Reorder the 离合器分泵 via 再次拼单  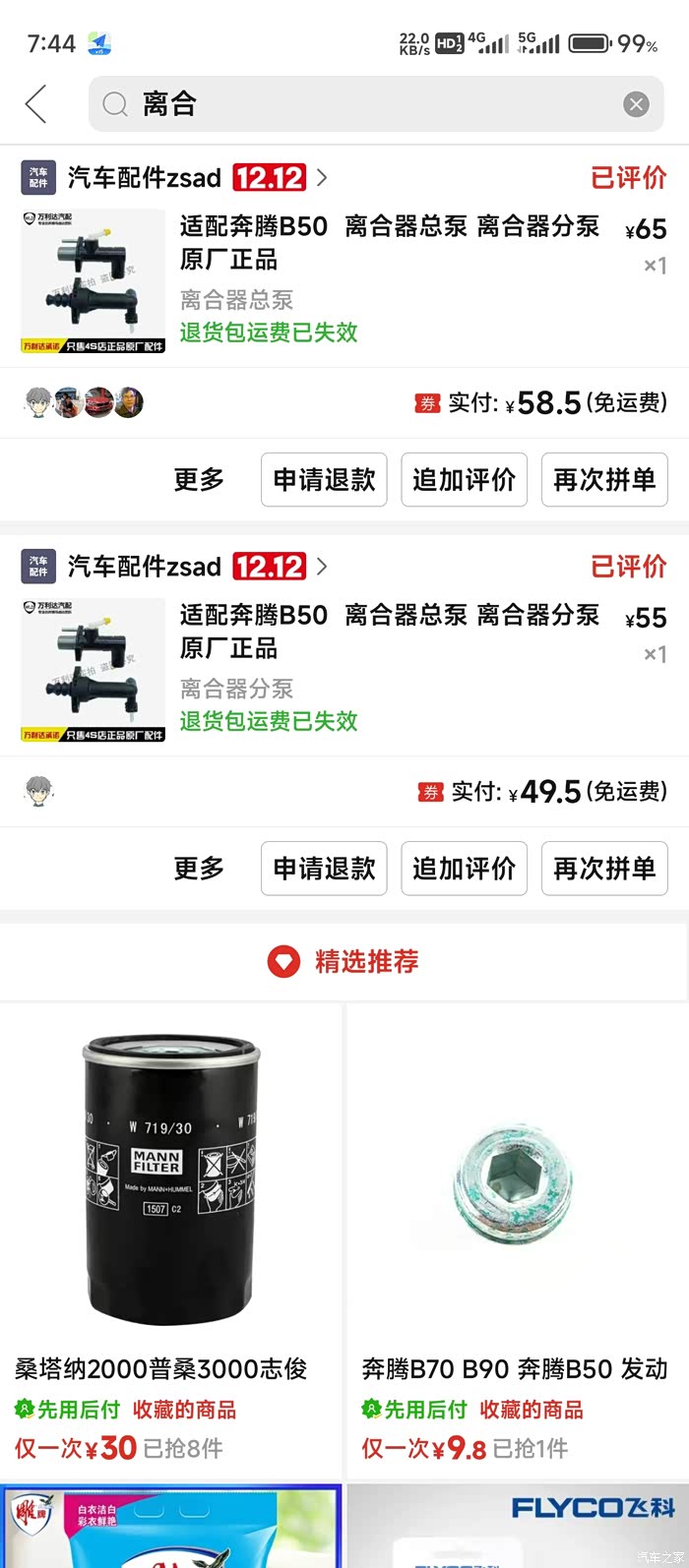(603, 869)
